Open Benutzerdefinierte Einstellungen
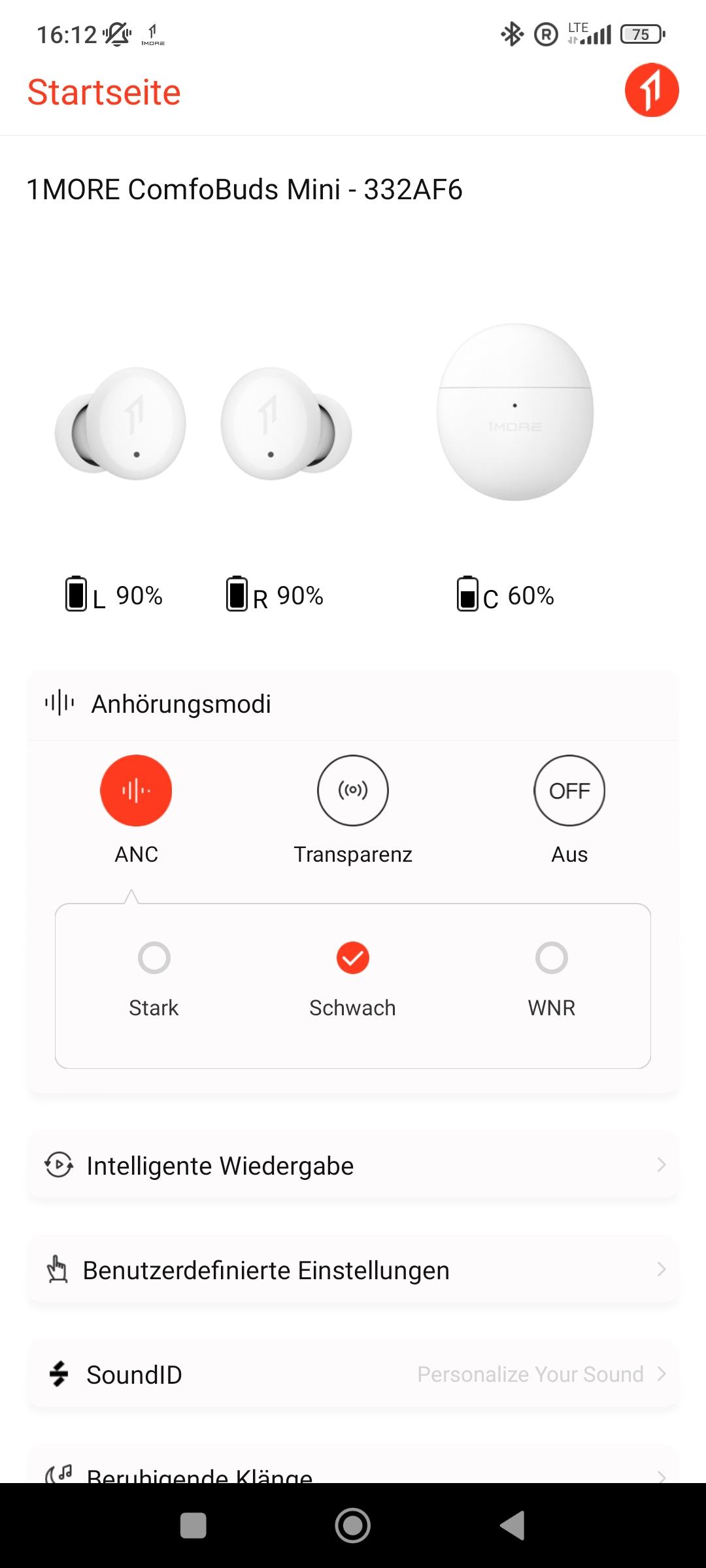706x1568 pixels. 353,1270
